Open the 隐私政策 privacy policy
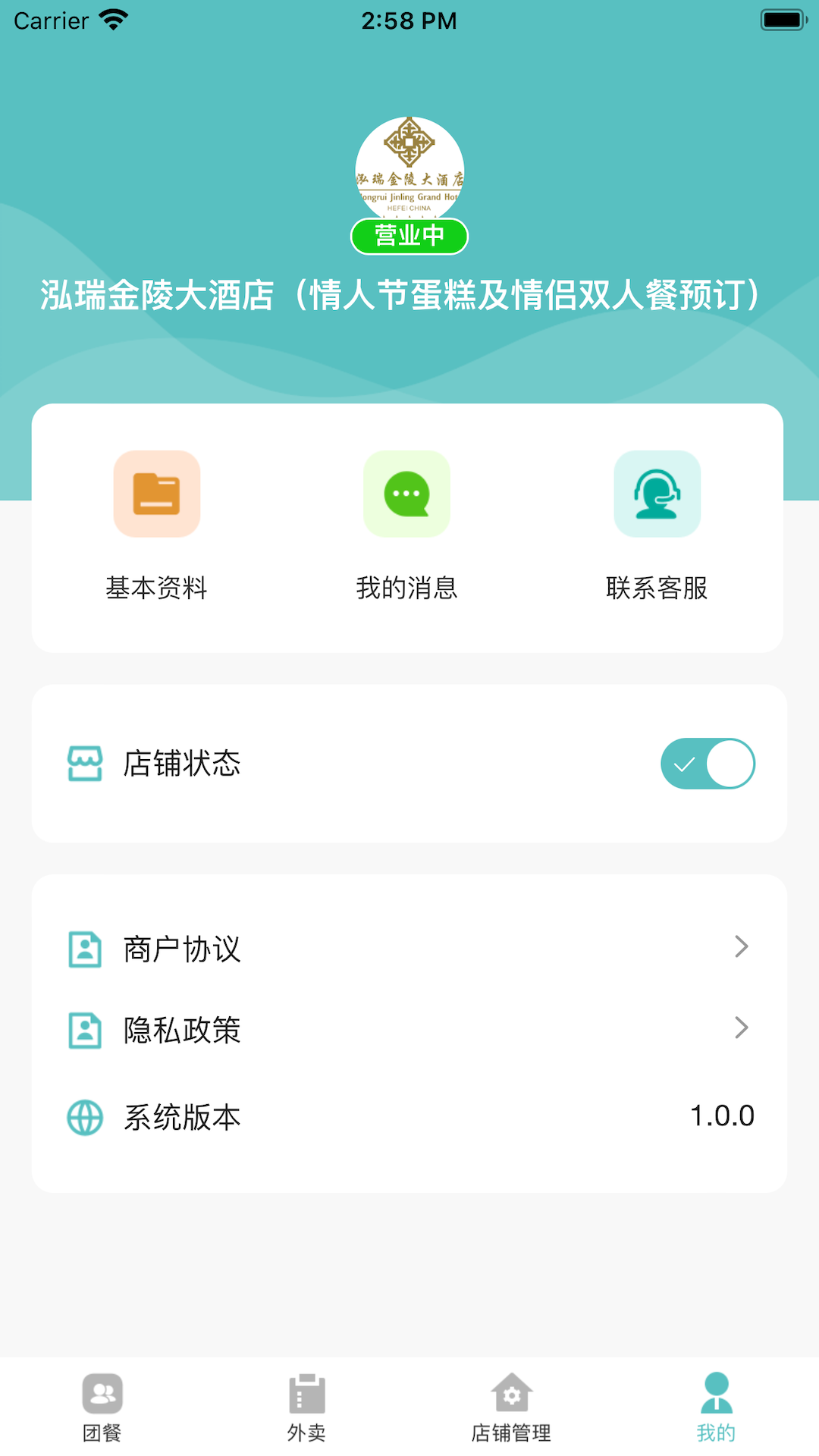819x1456 pixels. pyautogui.click(x=409, y=1030)
